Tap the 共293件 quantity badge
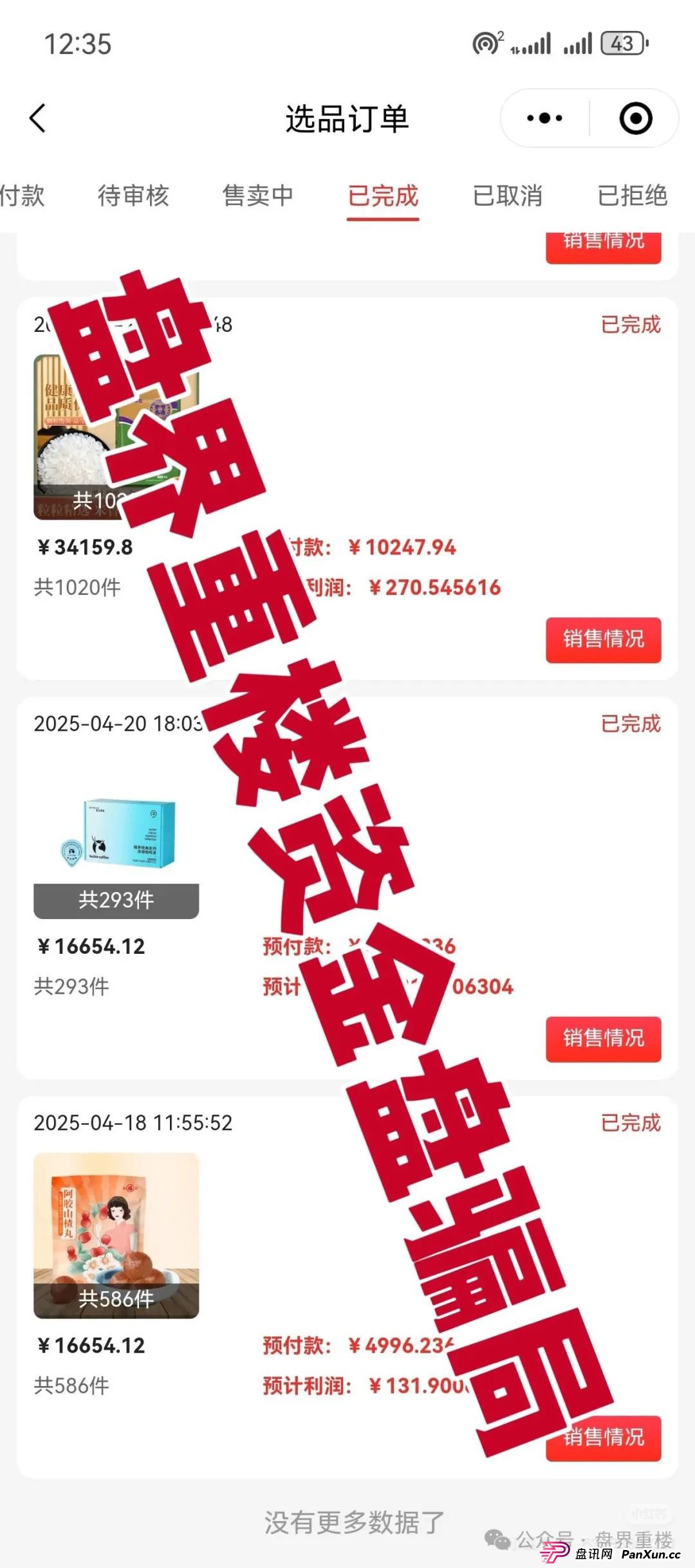695x1568 pixels. tap(115, 900)
